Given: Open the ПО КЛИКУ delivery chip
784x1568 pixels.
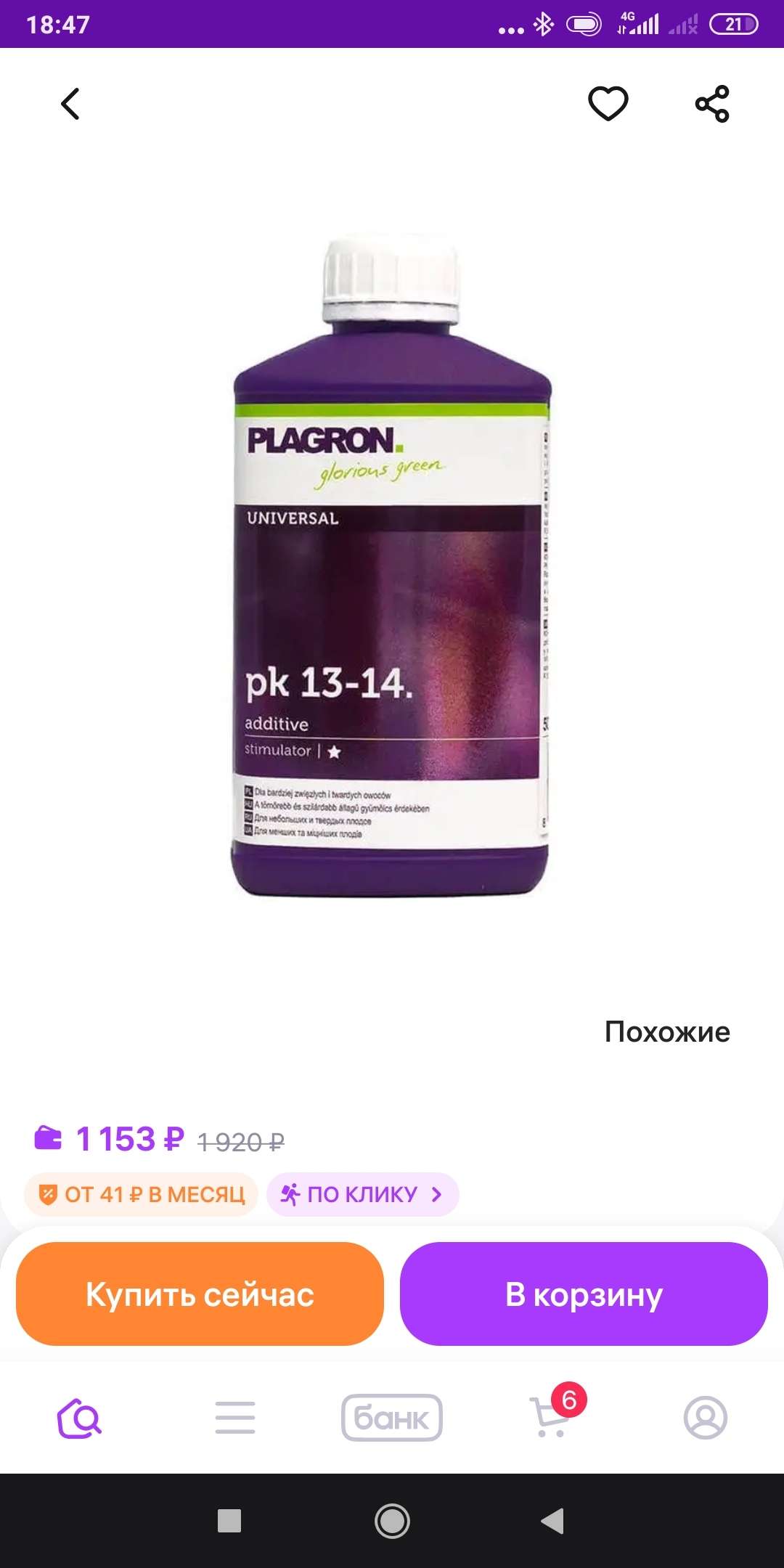Looking at the screenshot, I should pyautogui.click(x=362, y=1194).
